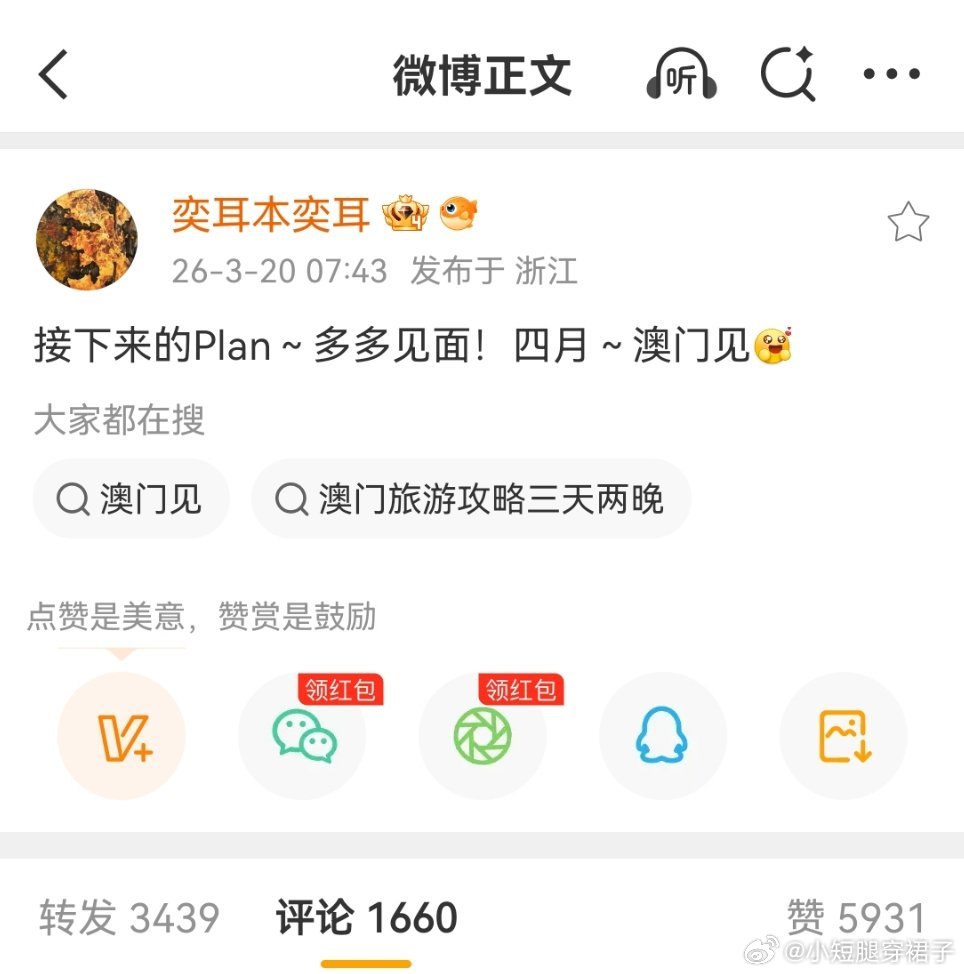This screenshot has height=974, width=964.
Task: Open the search icon beside 澳门见 suggestion
Action: (71, 498)
